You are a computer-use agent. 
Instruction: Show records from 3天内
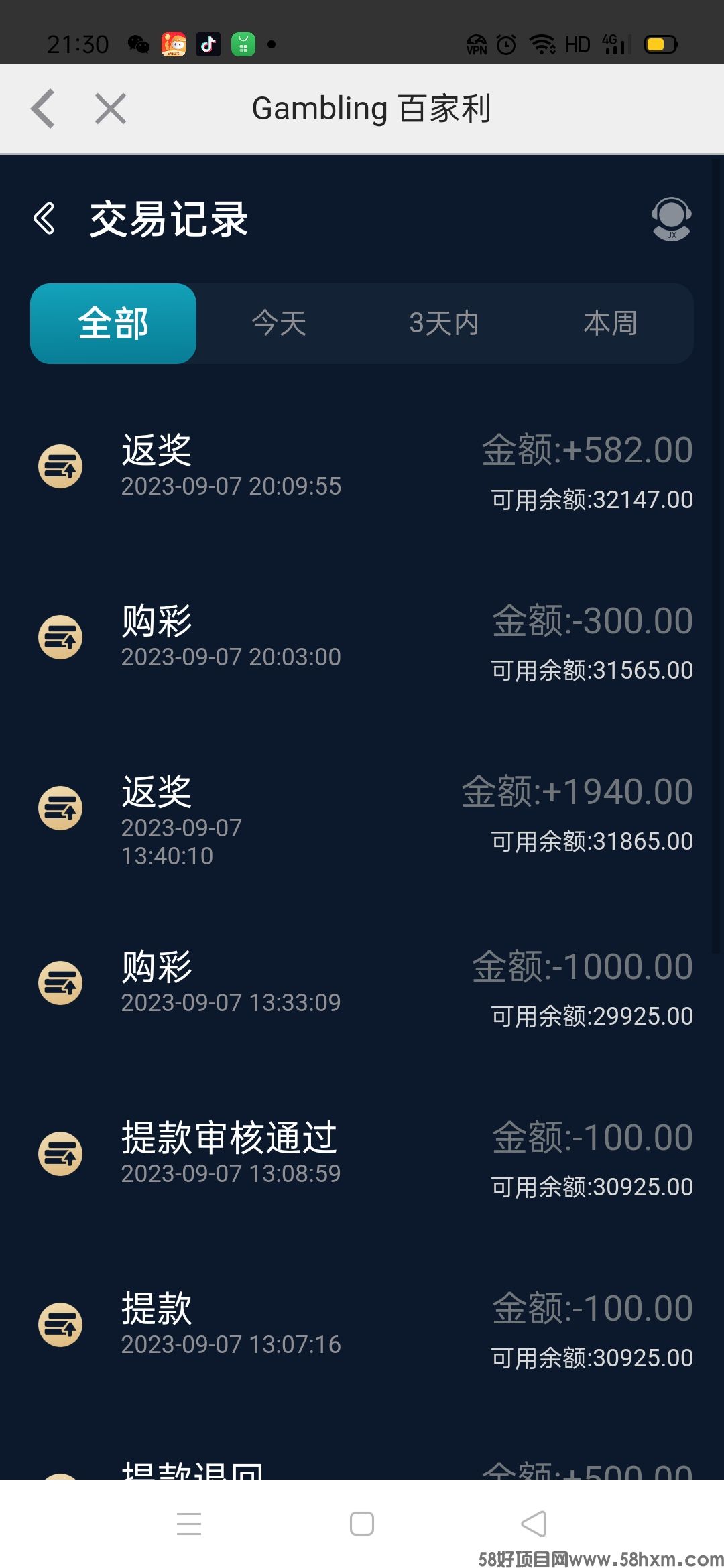[x=444, y=324]
